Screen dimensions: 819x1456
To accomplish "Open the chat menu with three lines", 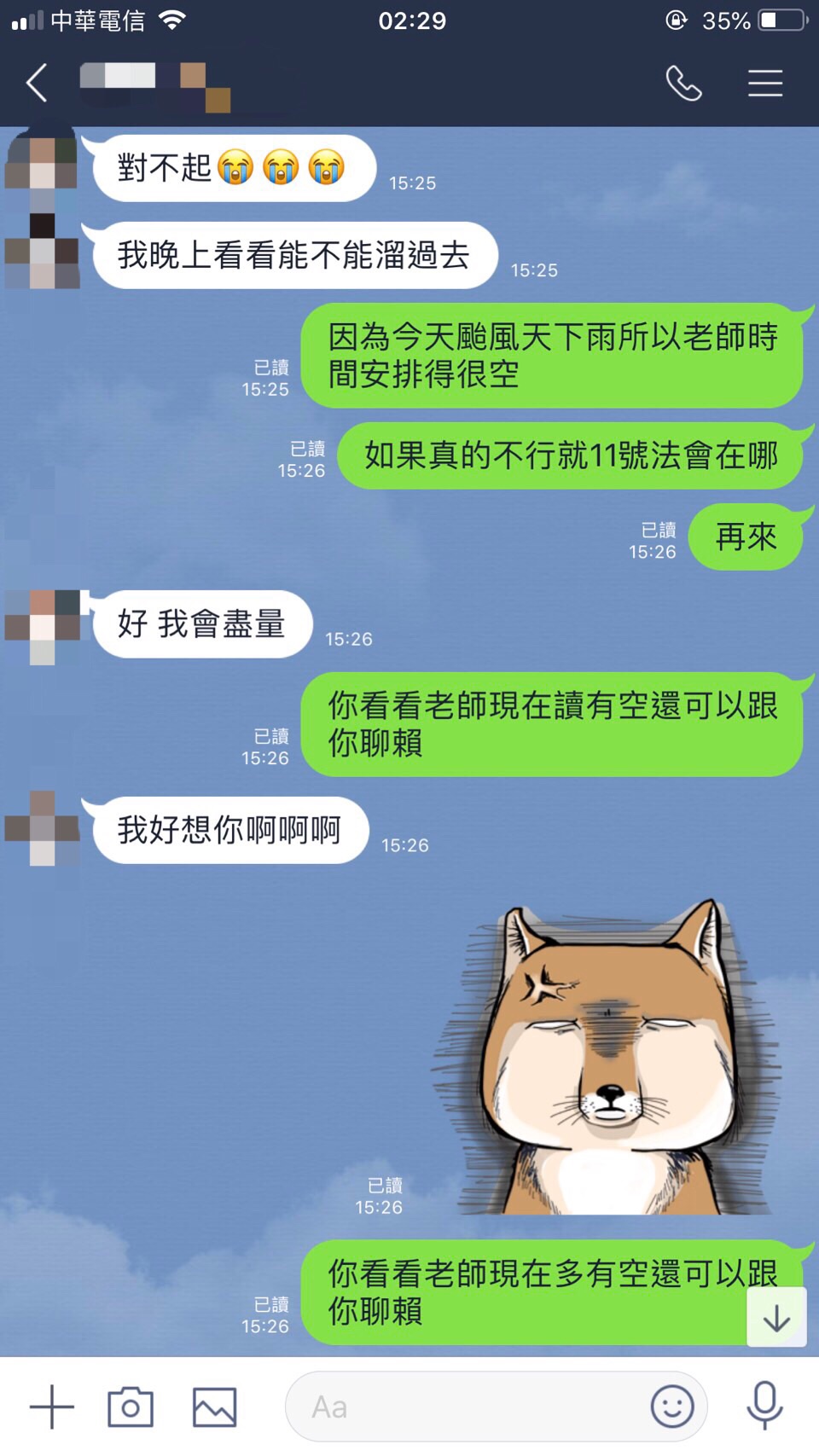I will pyautogui.click(x=765, y=84).
